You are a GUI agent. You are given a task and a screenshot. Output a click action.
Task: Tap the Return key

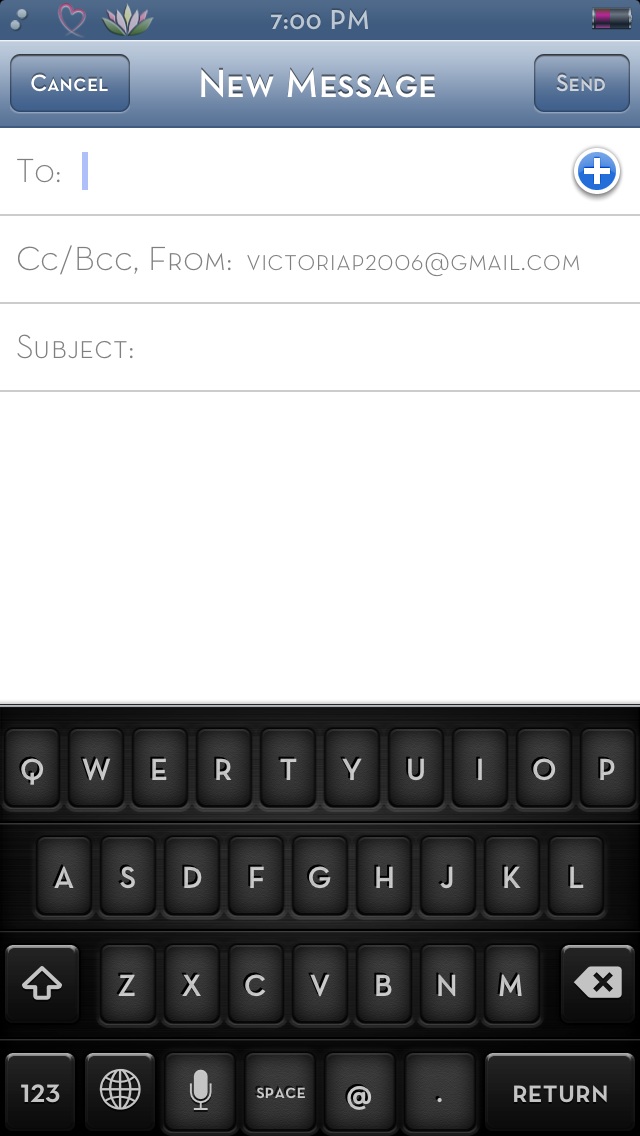click(560, 1093)
